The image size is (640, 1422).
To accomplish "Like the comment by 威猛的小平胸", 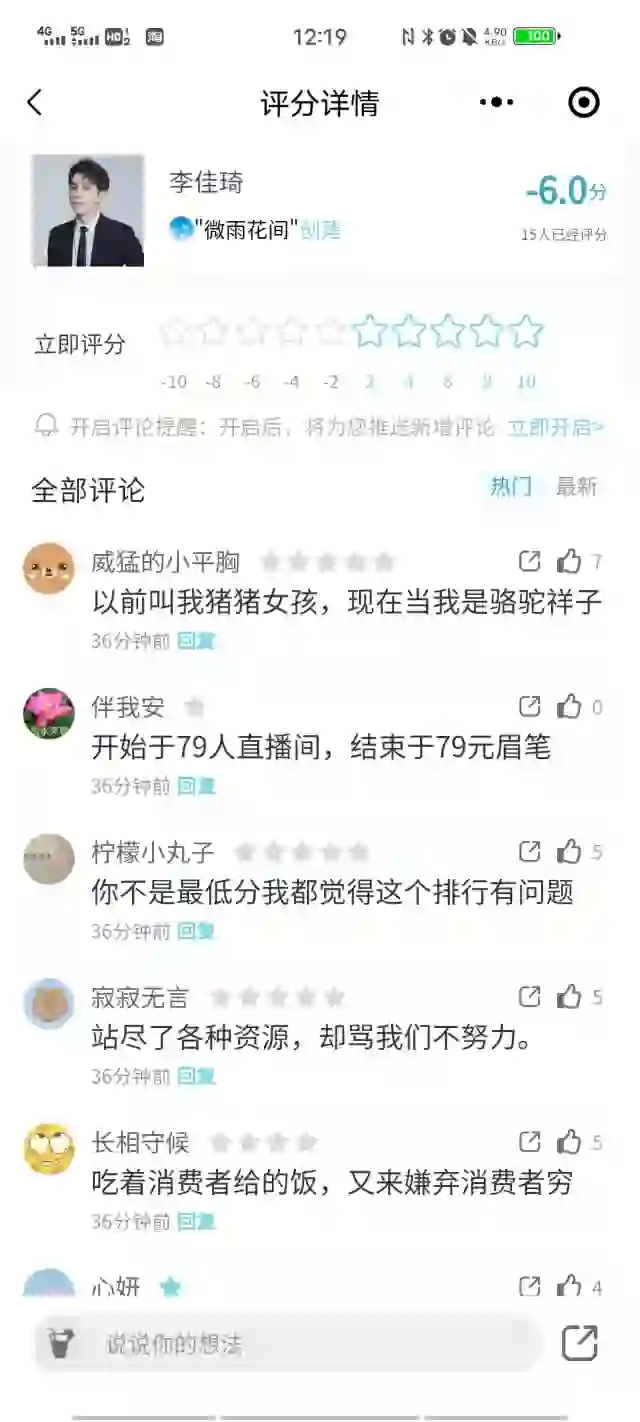I will tap(569, 562).
